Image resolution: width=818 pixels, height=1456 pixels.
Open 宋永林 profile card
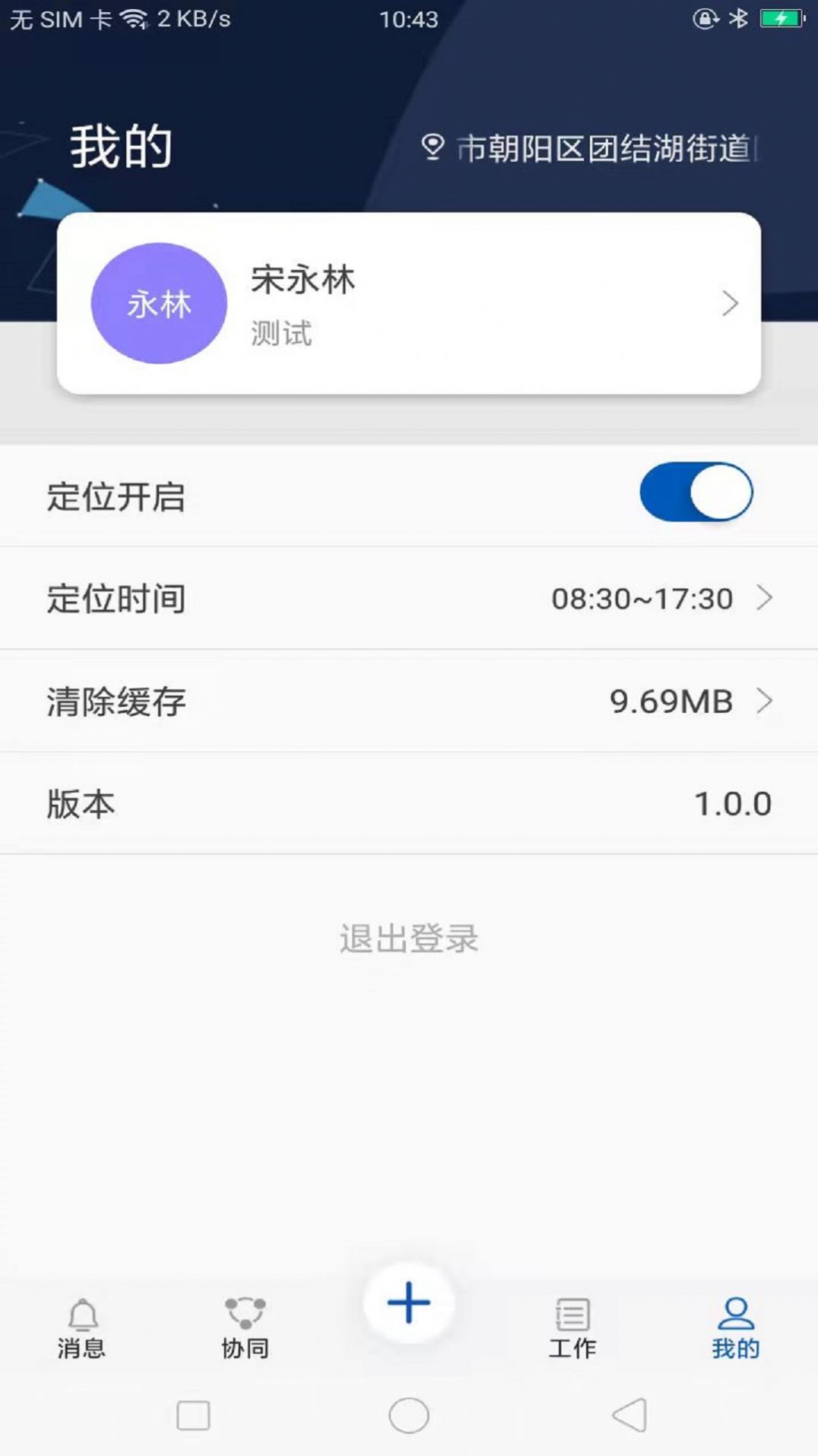(409, 303)
